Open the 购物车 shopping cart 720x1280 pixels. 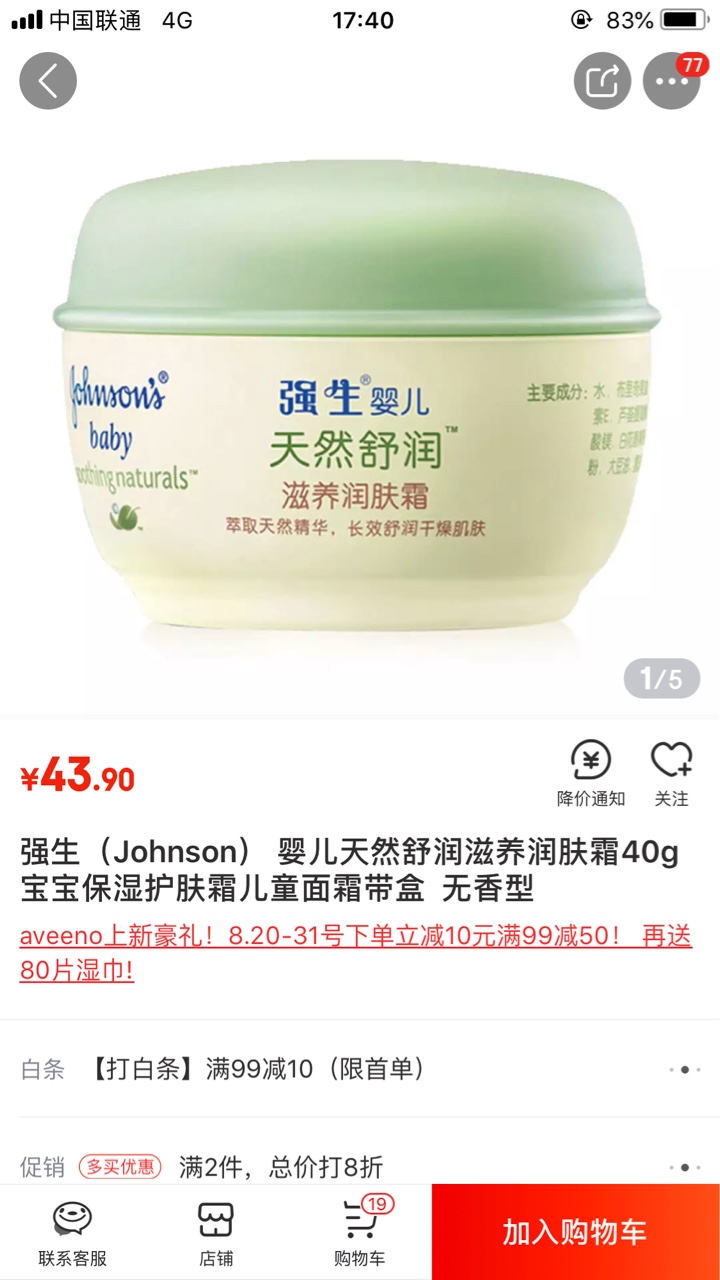pyautogui.click(x=359, y=1233)
